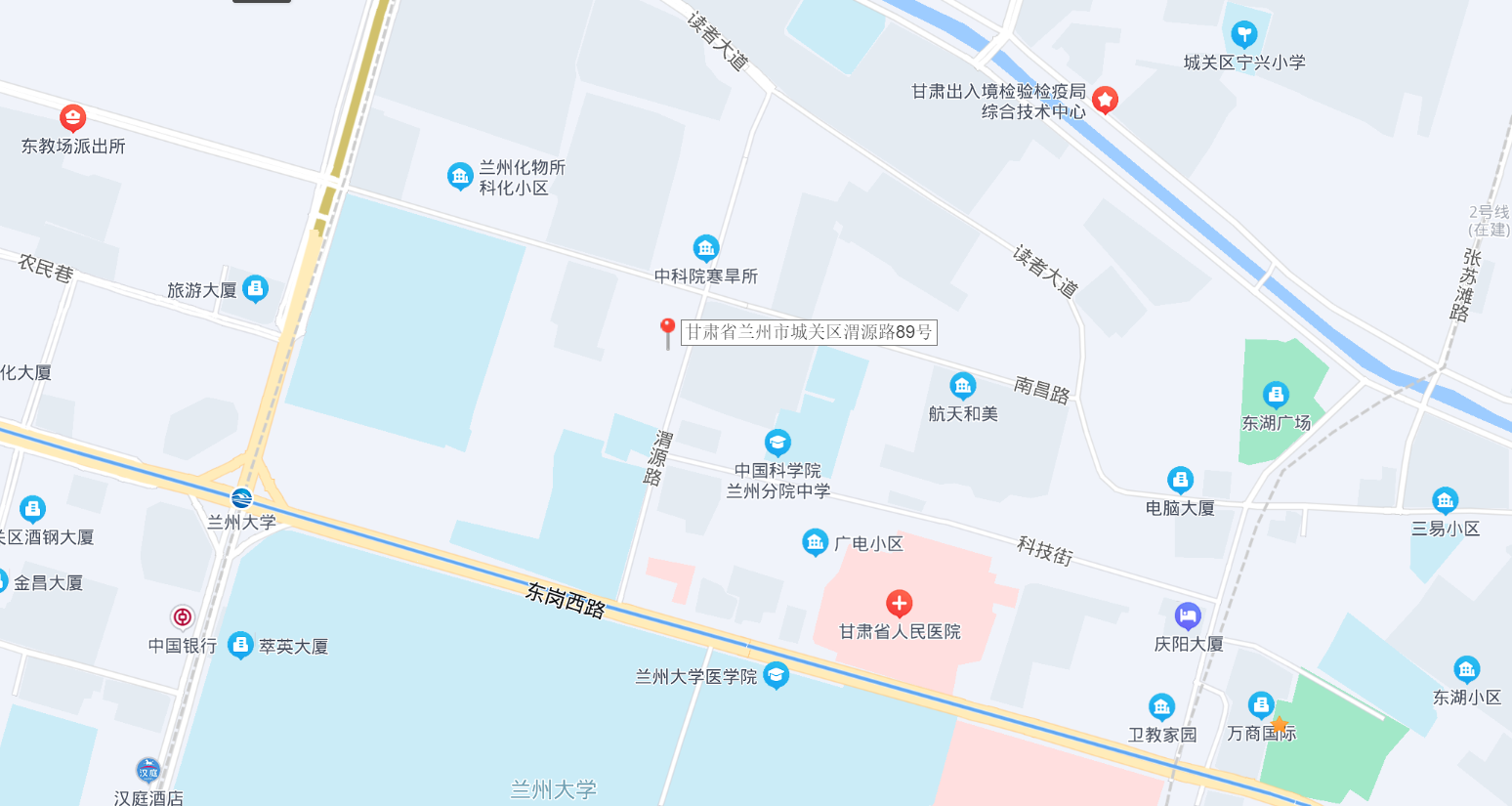The height and width of the screenshot is (806, 1512).
Task: Select the 三易小区 marker
Action: coord(1445,500)
